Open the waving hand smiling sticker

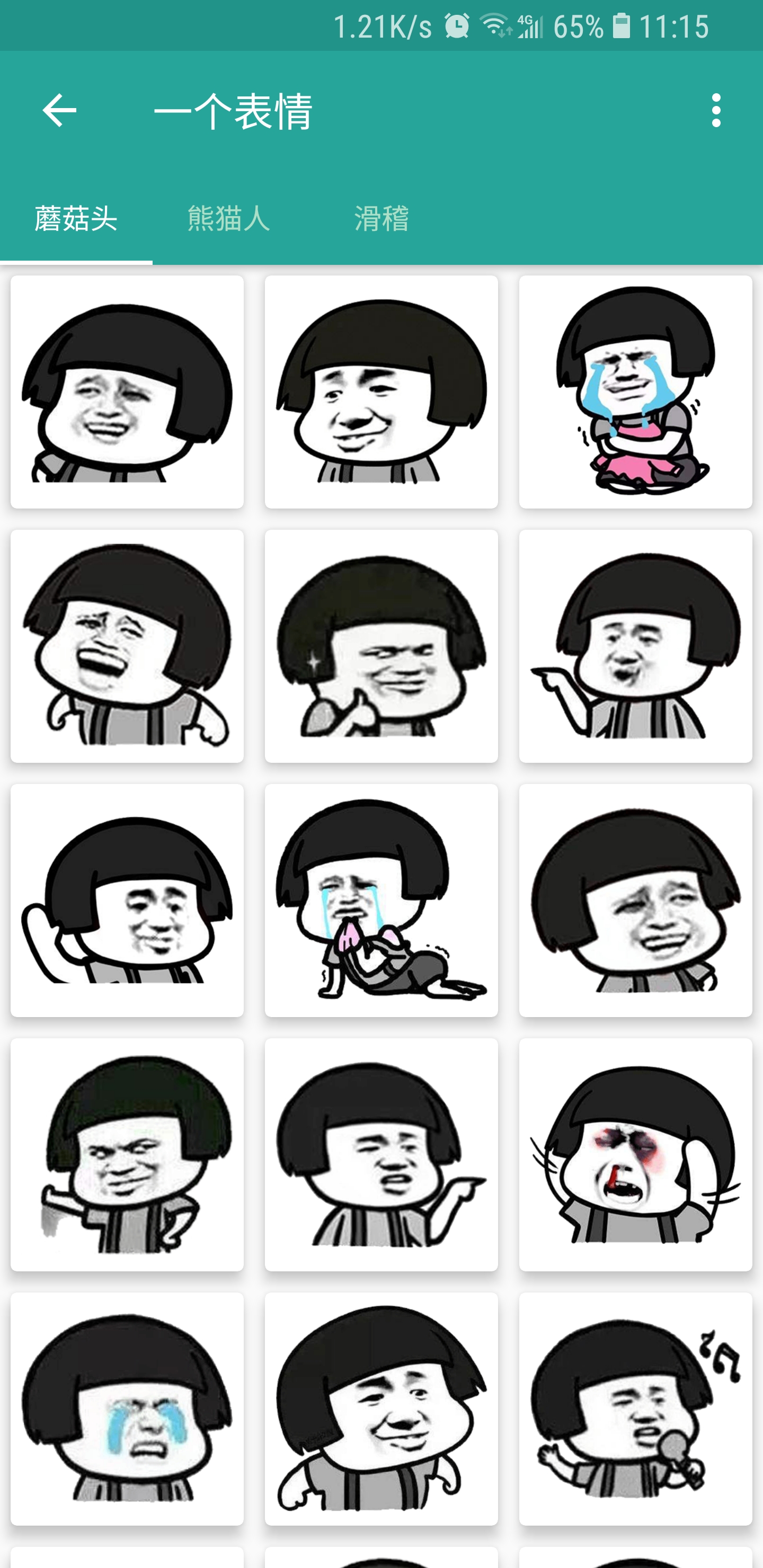(127, 900)
